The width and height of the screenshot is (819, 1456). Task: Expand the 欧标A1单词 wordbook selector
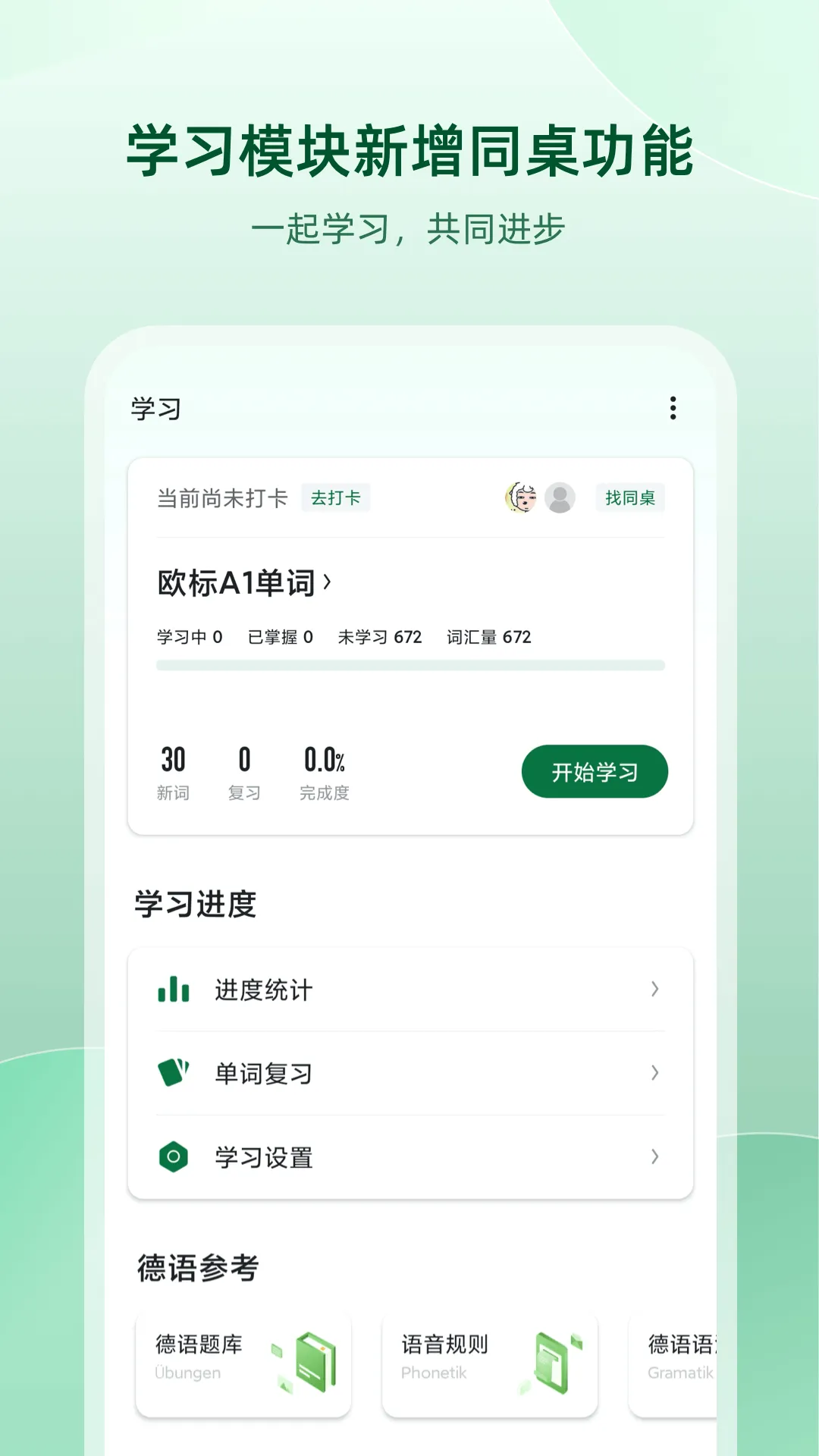[243, 582]
